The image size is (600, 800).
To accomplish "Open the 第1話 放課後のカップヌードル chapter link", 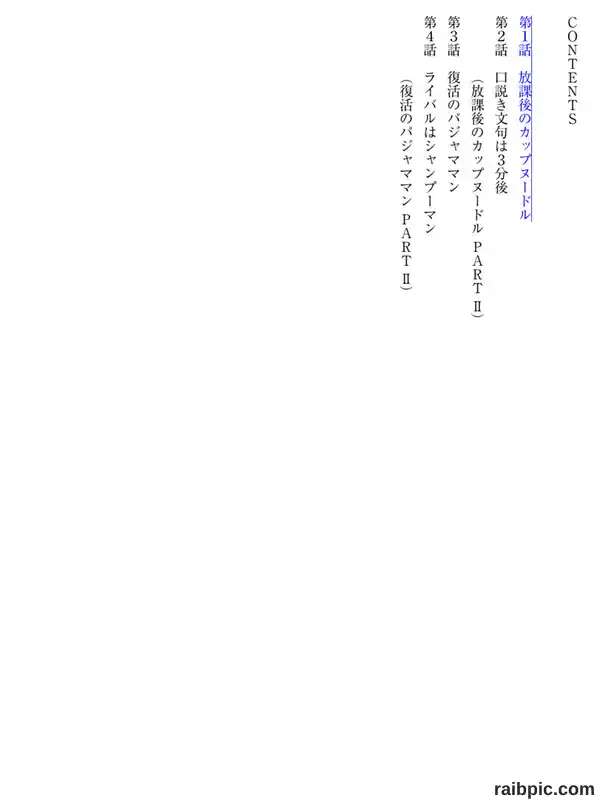I will (x=525, y=118).
